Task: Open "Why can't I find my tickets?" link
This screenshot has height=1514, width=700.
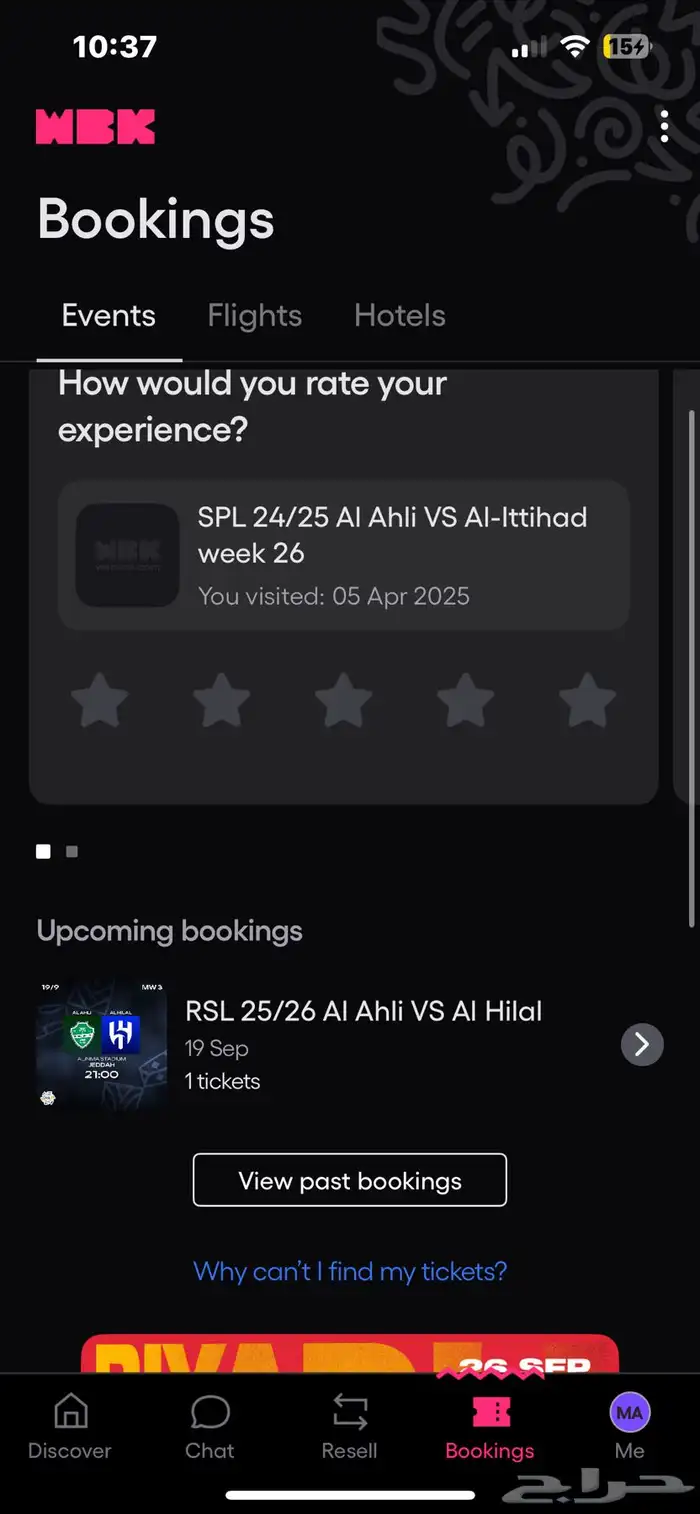Action: tap(350, 1271)
